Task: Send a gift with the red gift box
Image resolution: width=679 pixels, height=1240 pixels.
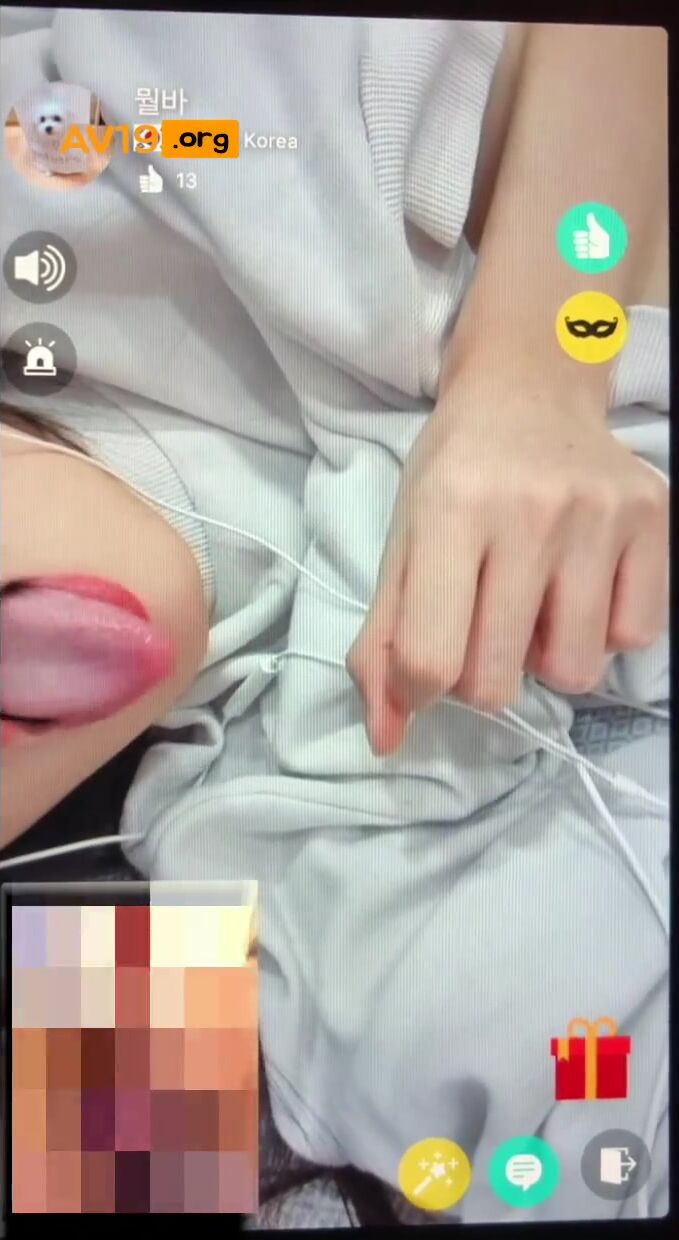Action: click(x=591, y=1059)
